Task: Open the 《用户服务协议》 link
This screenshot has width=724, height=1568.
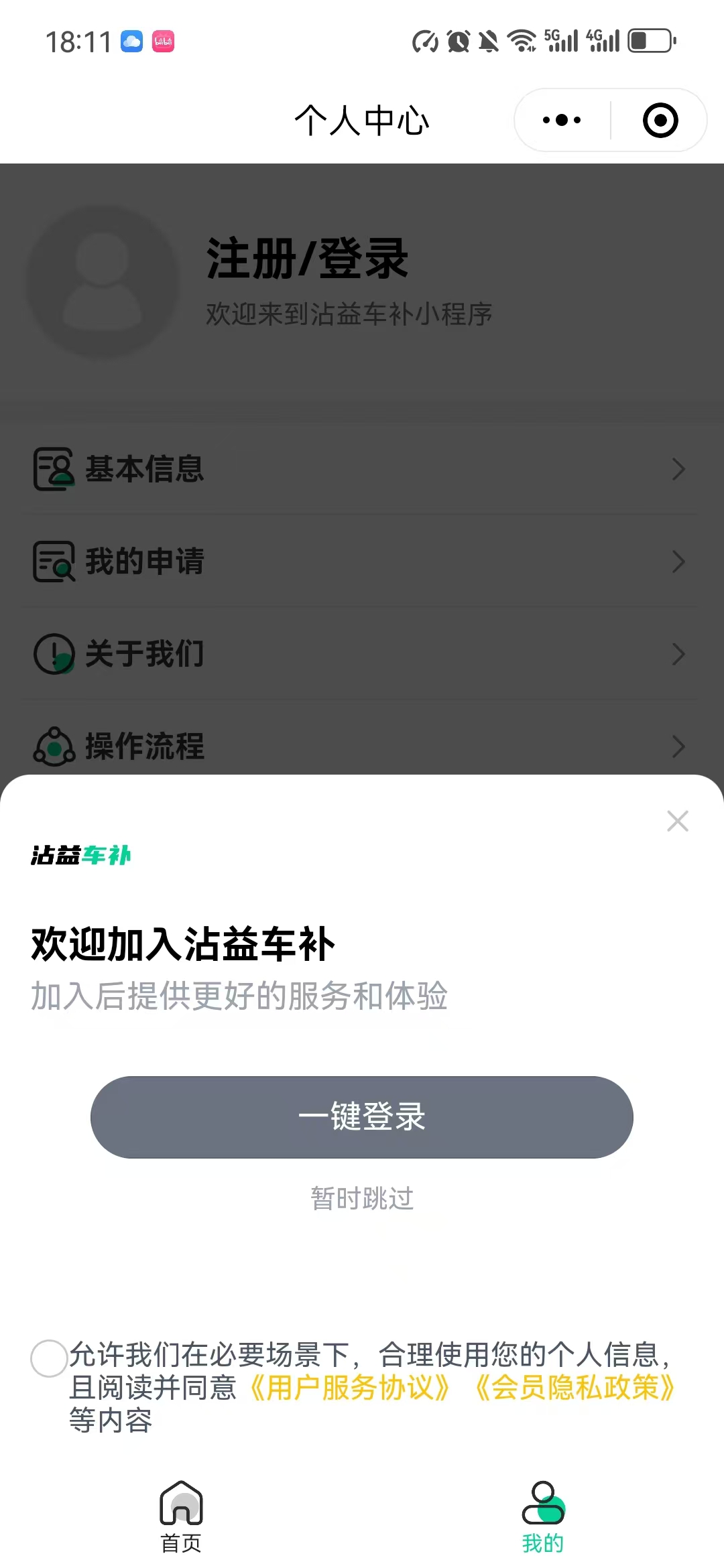Action: click(349, 1388)
